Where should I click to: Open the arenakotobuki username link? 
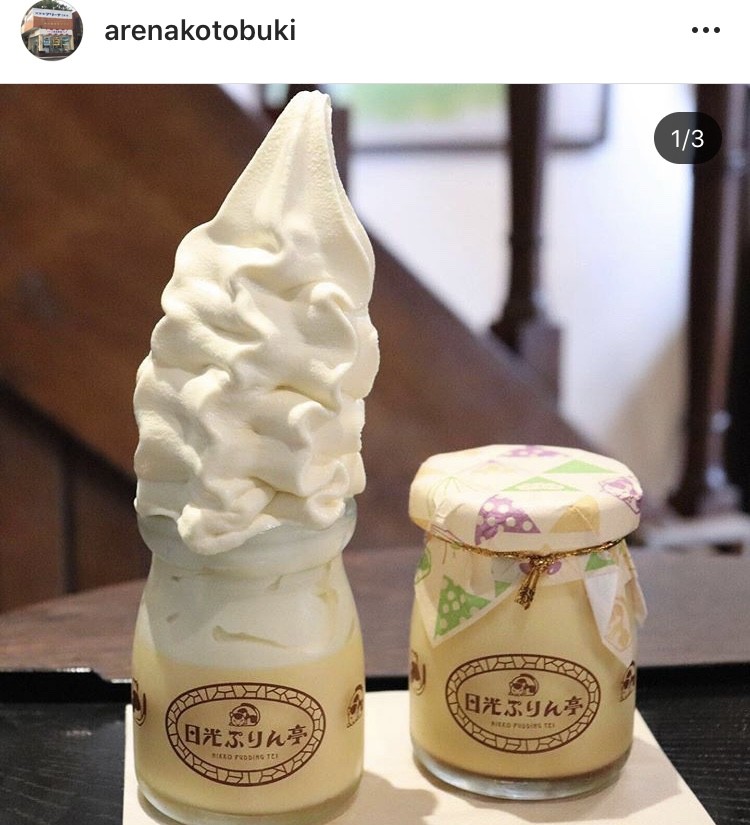tap(200, 30)
